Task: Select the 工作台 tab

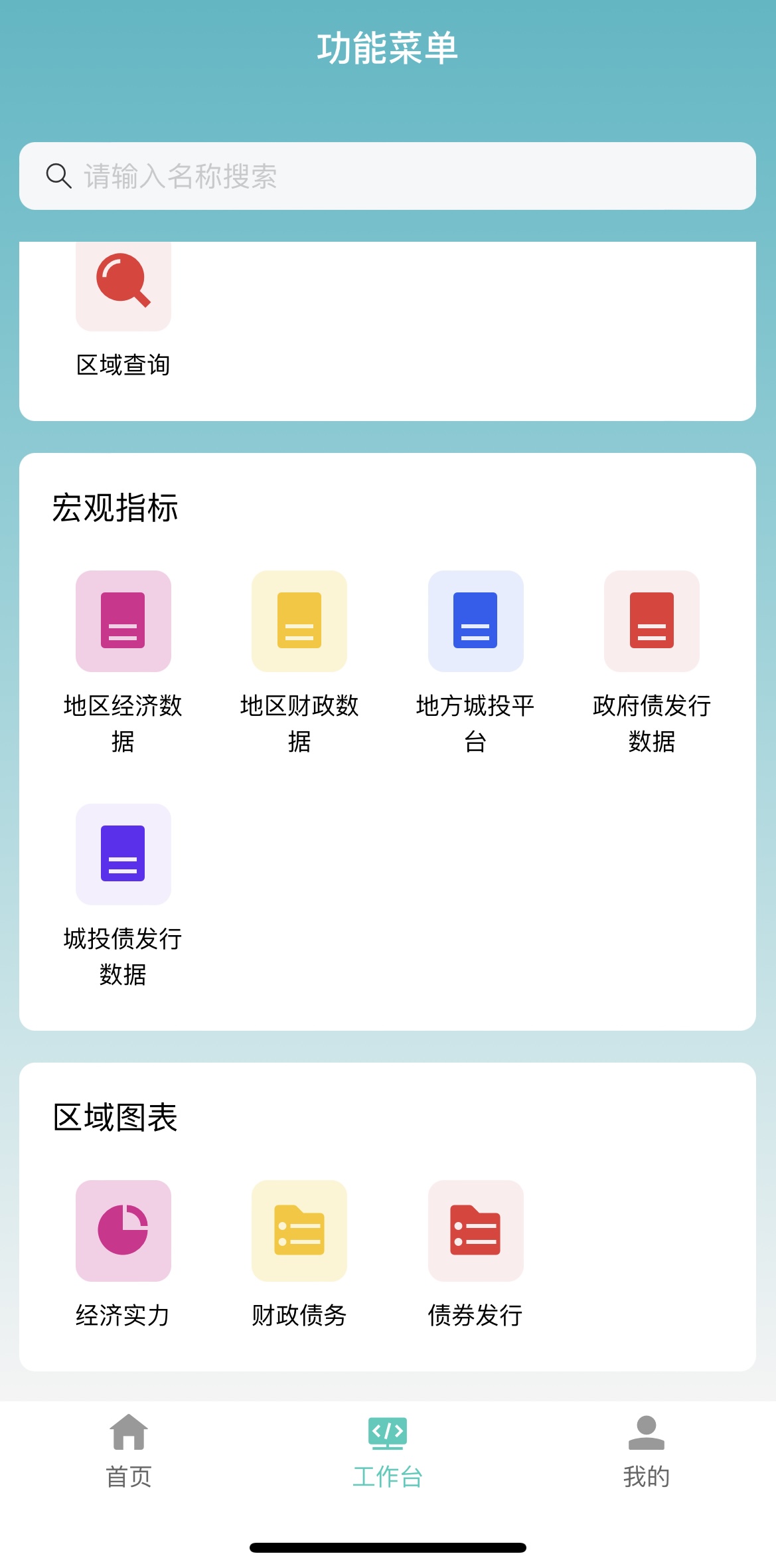Action: coord(388,1451)
